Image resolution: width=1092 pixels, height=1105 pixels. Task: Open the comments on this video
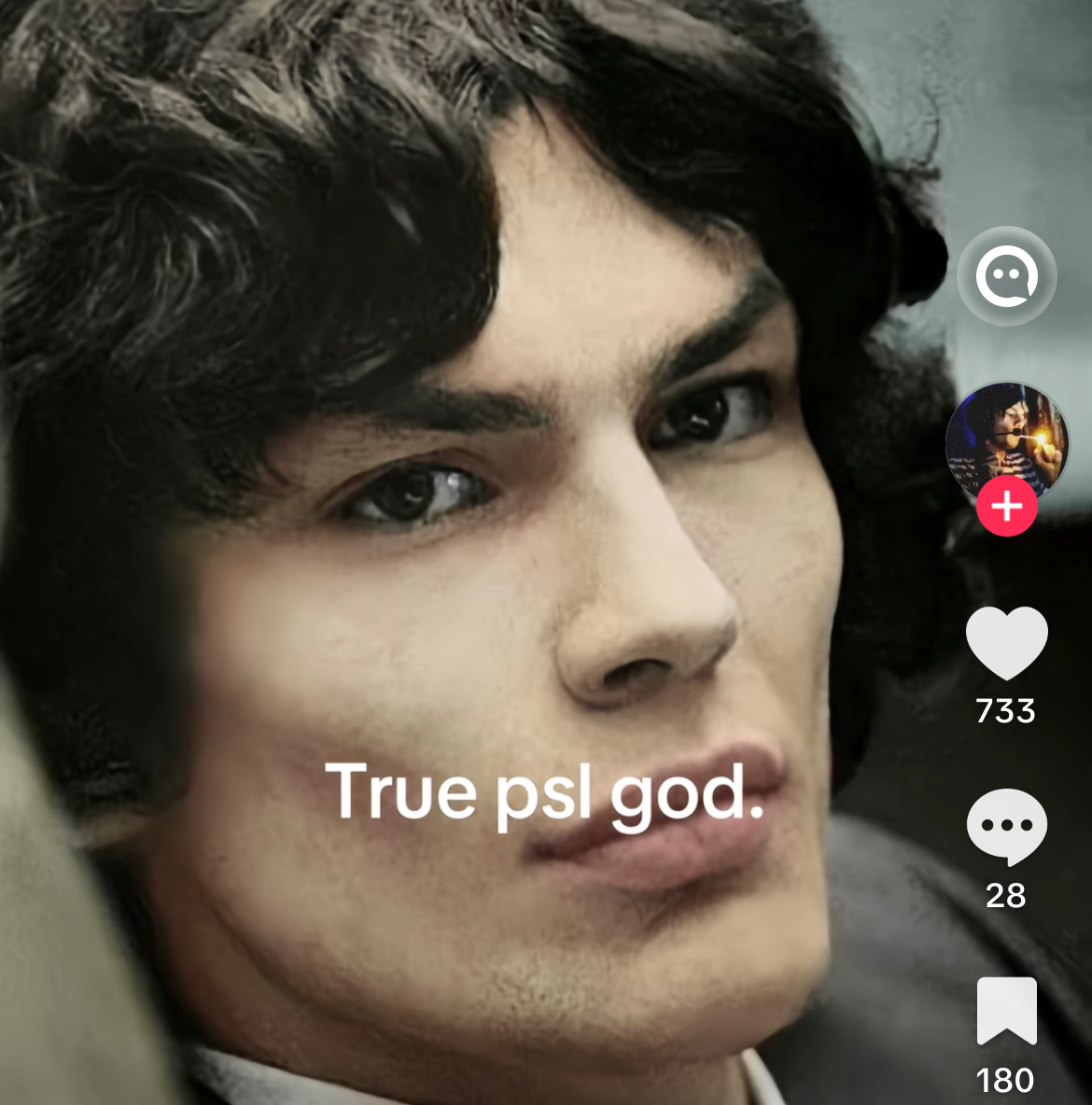coord(1006,826)
